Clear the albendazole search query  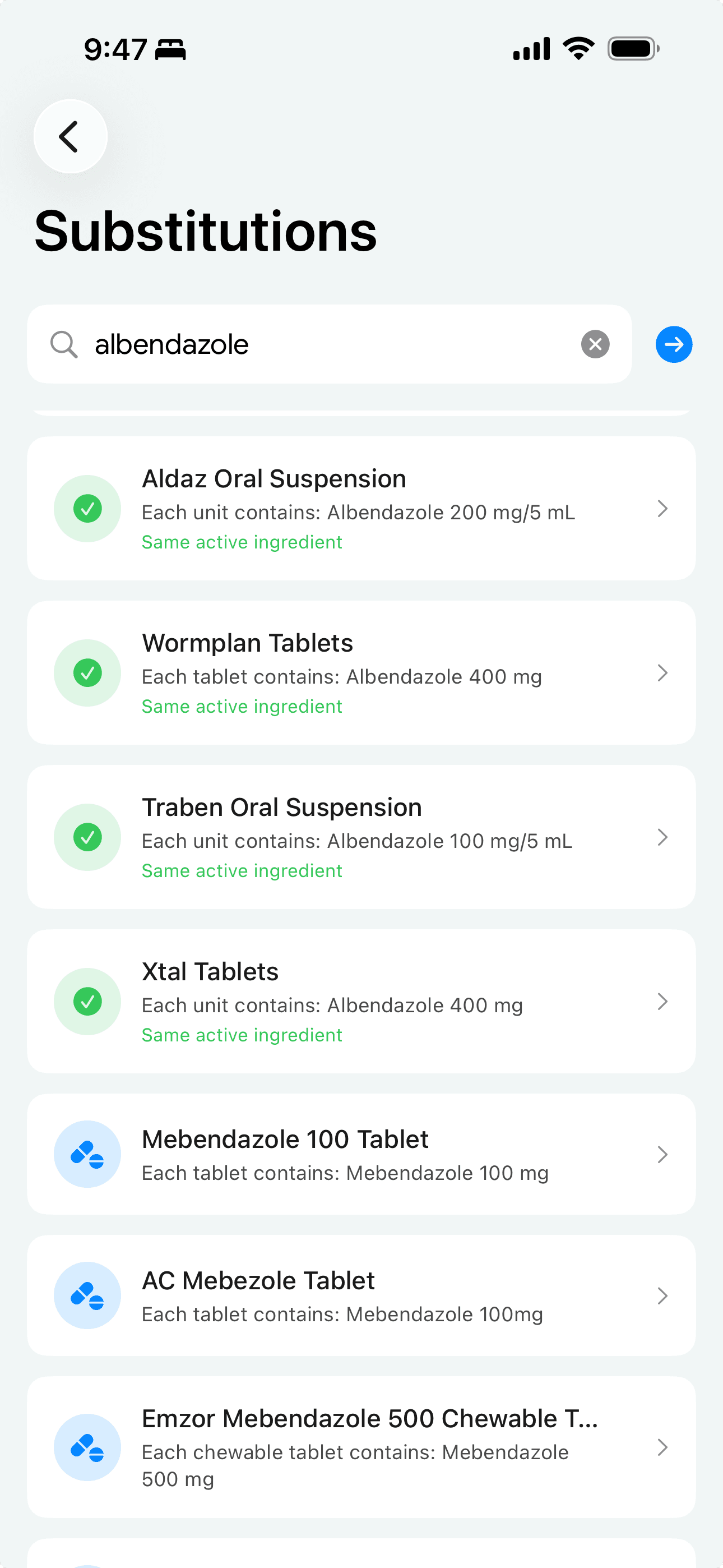[595, 344]
